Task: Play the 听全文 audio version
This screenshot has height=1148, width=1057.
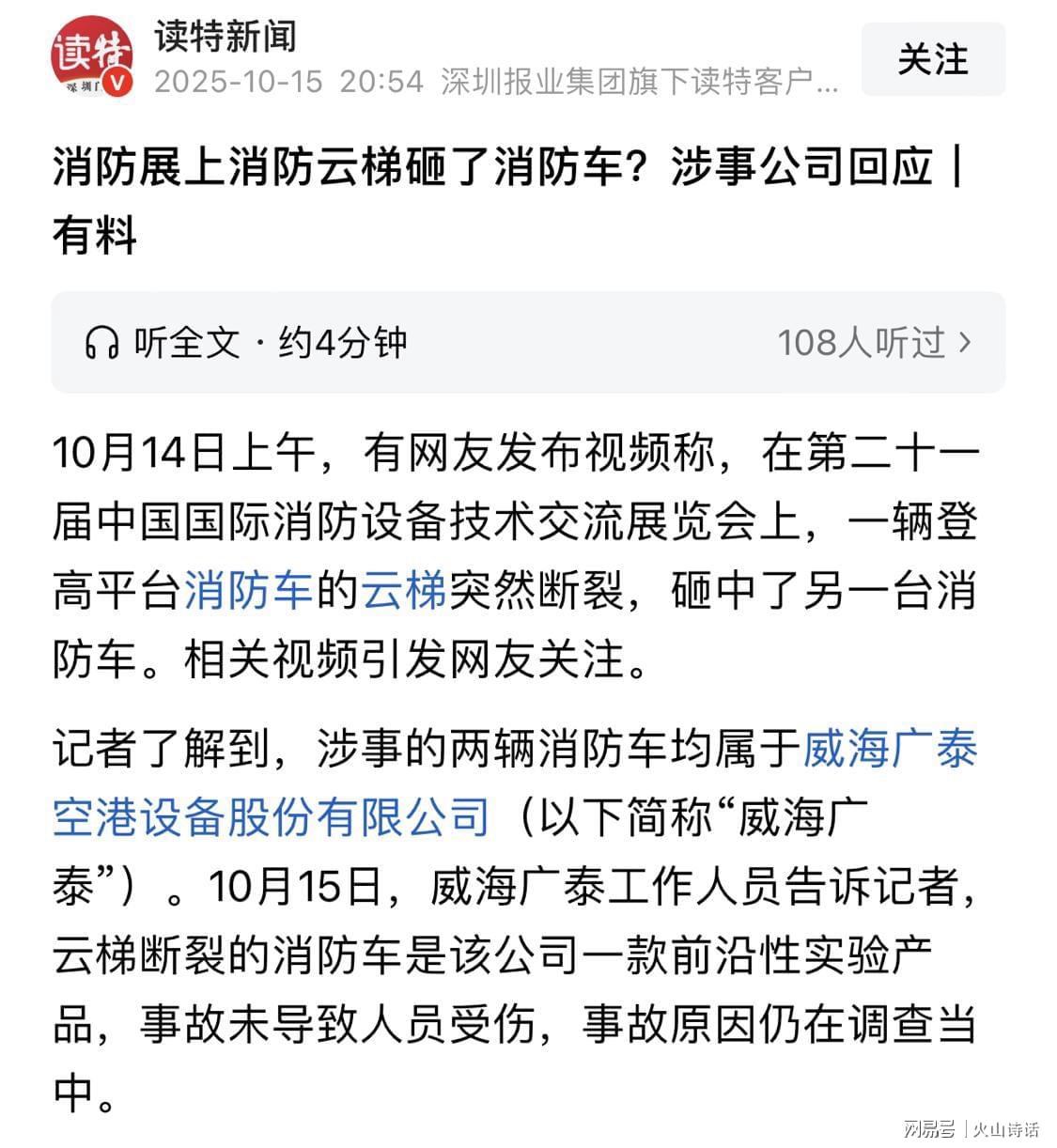Action: coord(245,343)
